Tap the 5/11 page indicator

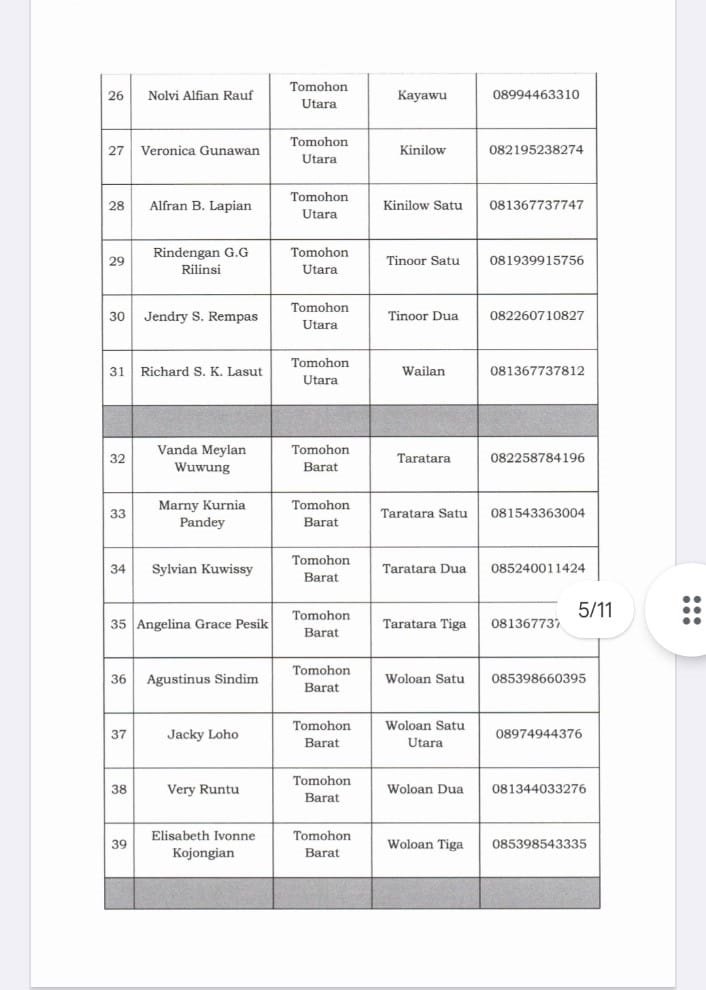point(595,610)
